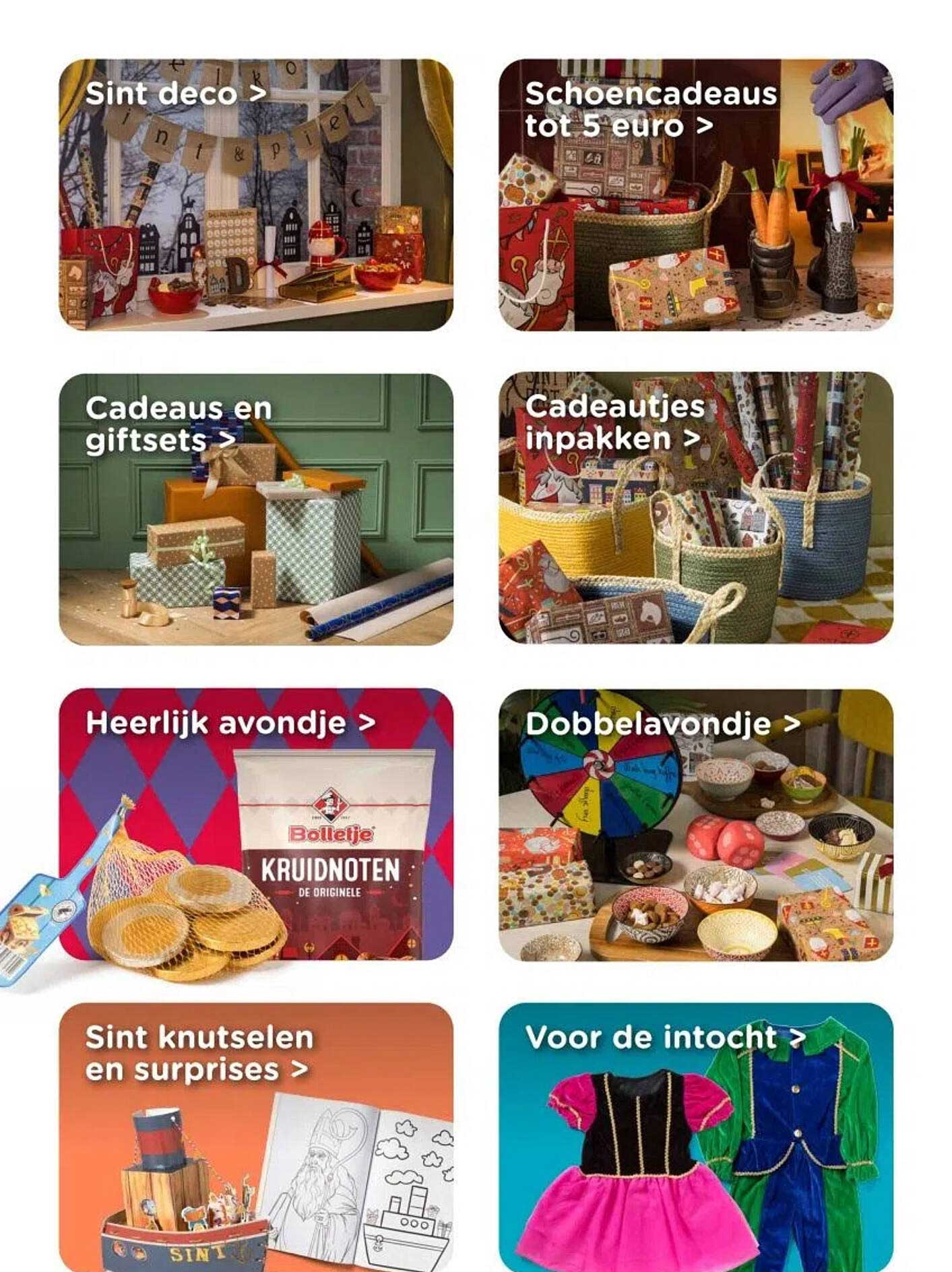Screen dimensions: 952x1272
Task: Select the Cadeautjes inpakken category
Action: coord(695,508)
